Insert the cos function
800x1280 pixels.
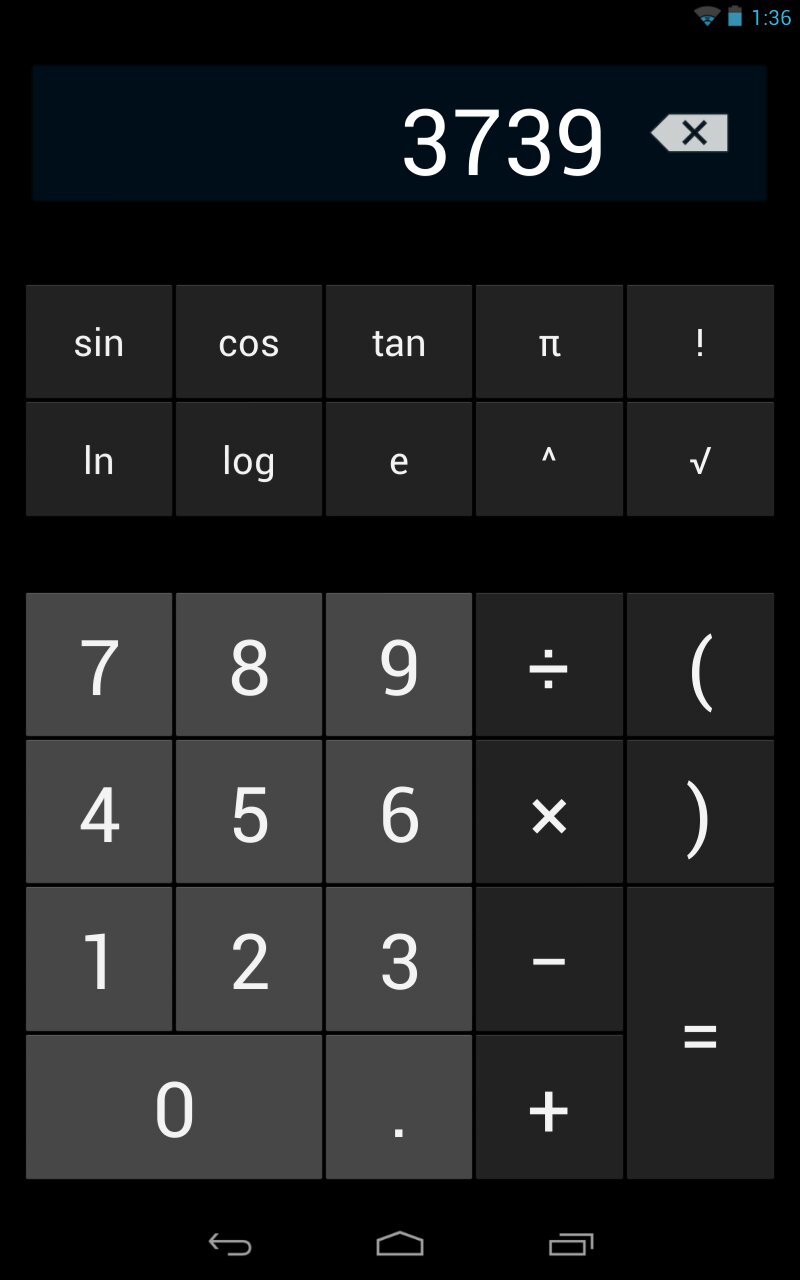249,343
